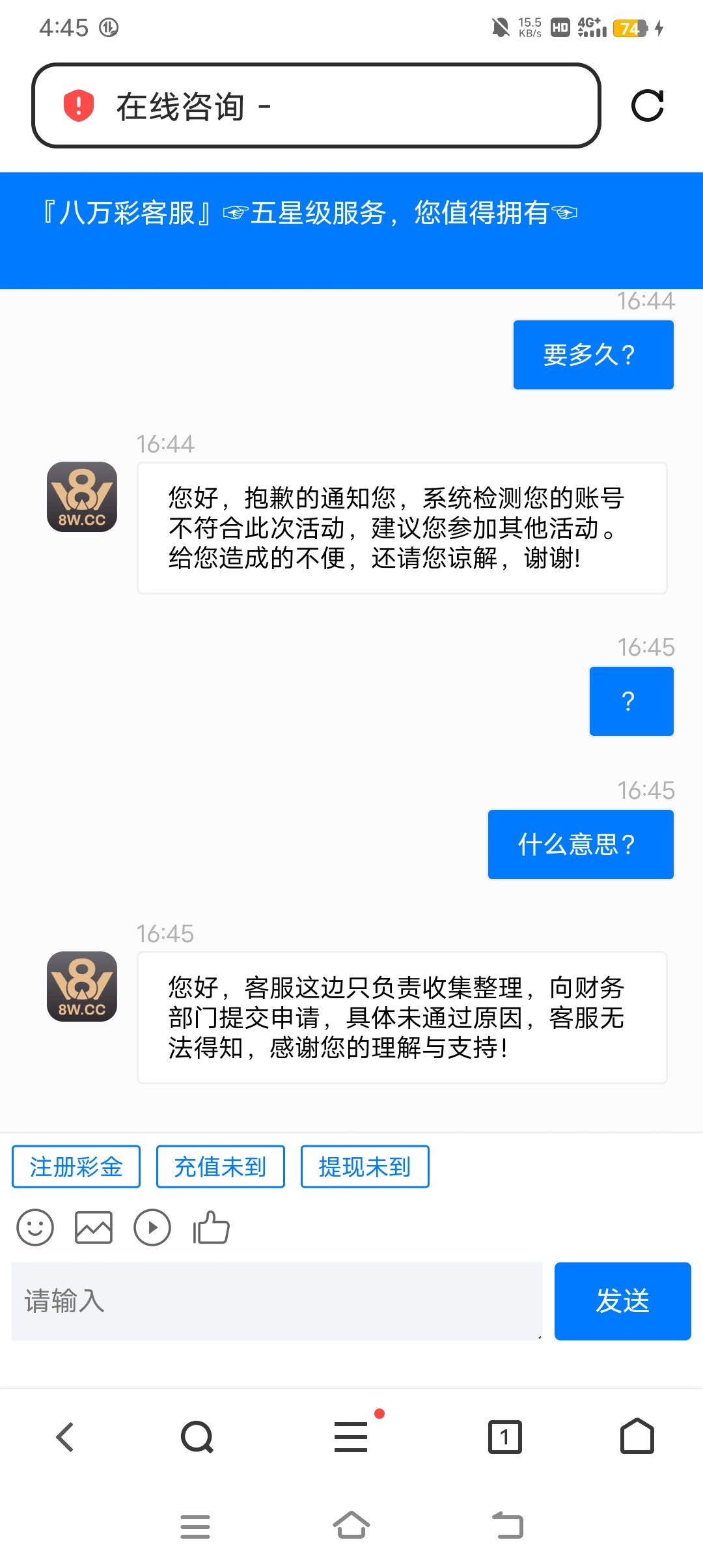Open the browser menu with red dot
The image size is (703, 1568).
point(352,1435)
